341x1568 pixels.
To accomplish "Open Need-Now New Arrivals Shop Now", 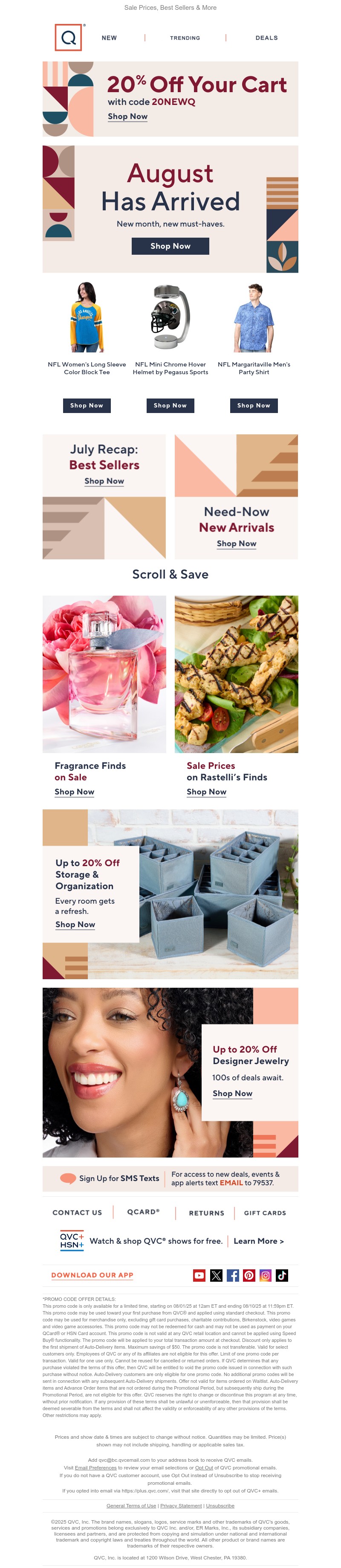I will pos(237,544).
